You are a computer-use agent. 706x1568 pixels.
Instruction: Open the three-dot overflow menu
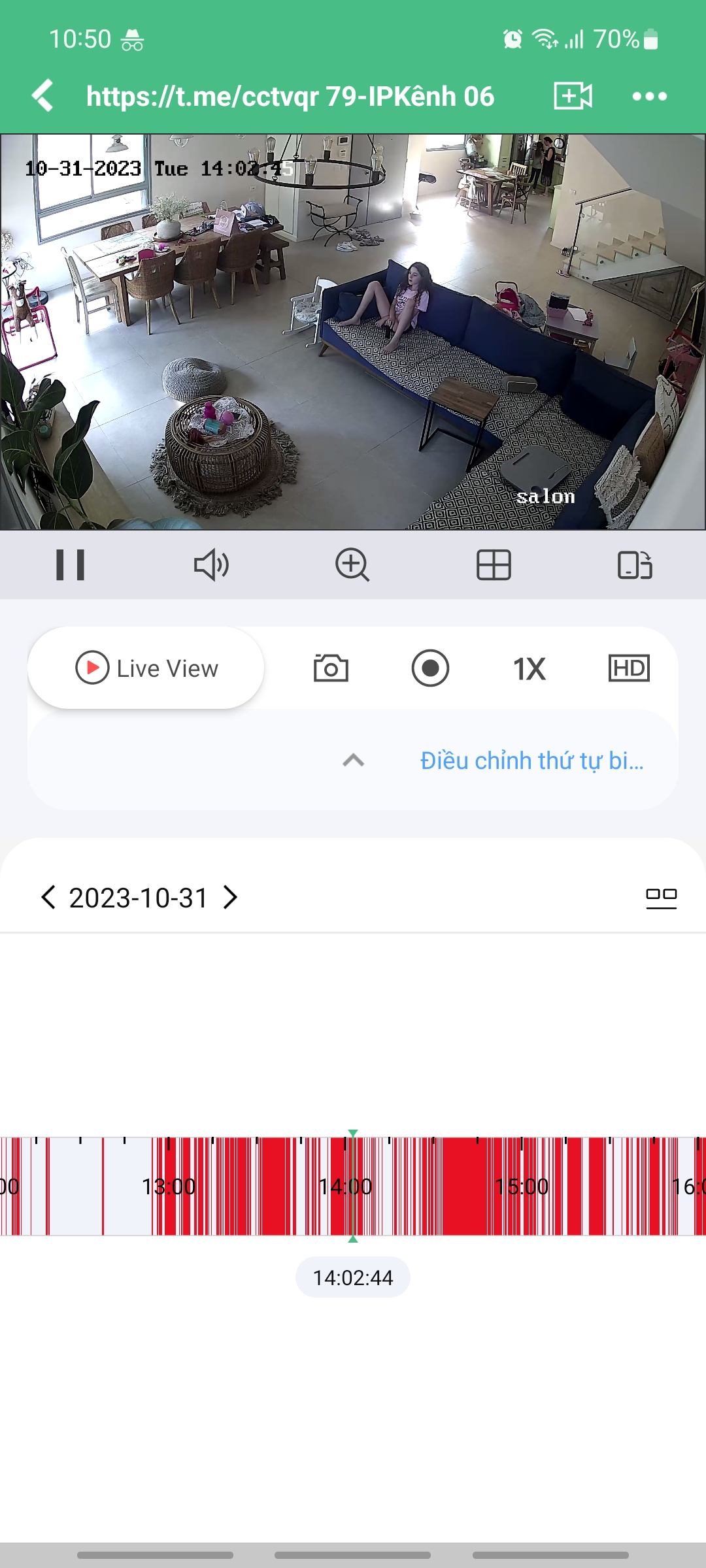[x=649, y=96]
